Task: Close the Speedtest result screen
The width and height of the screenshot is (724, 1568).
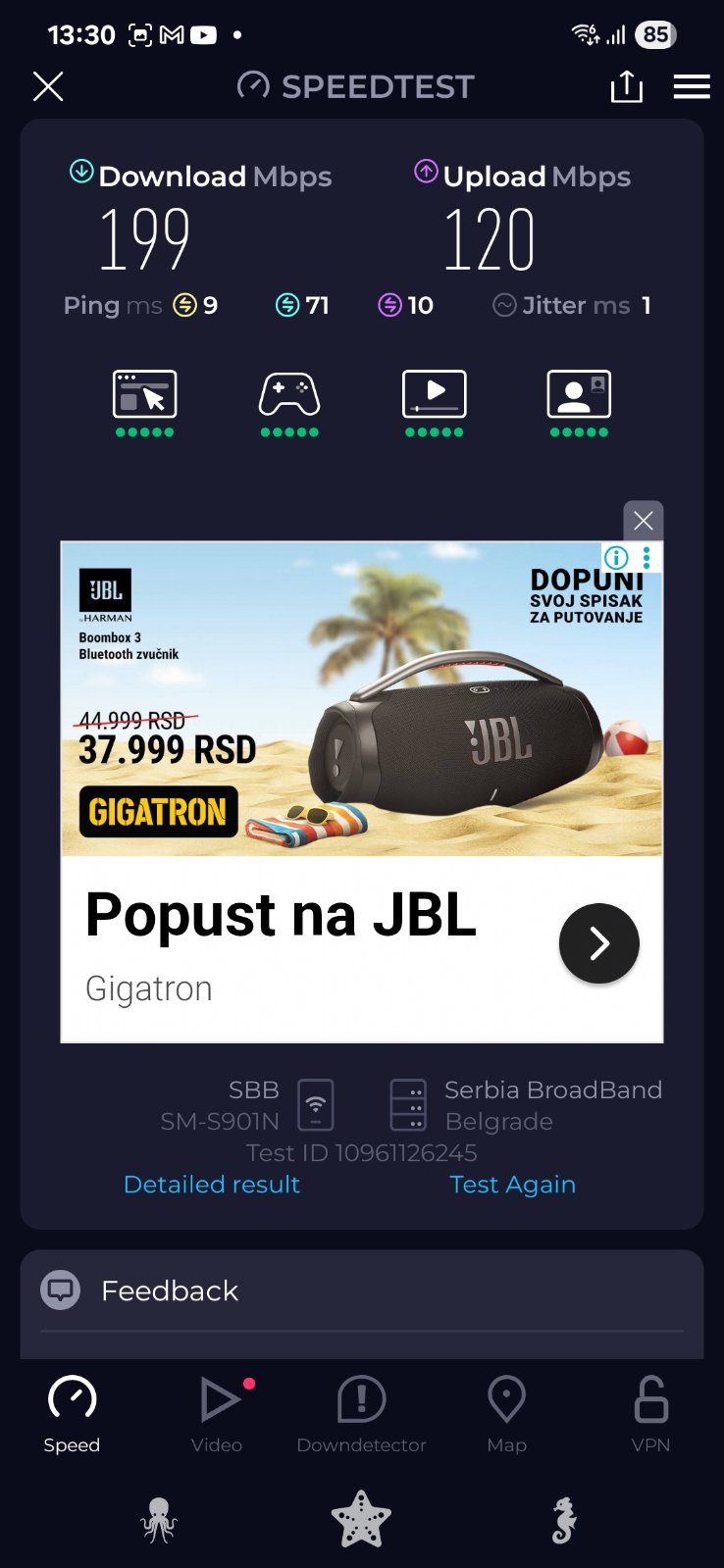Action: 48,86
